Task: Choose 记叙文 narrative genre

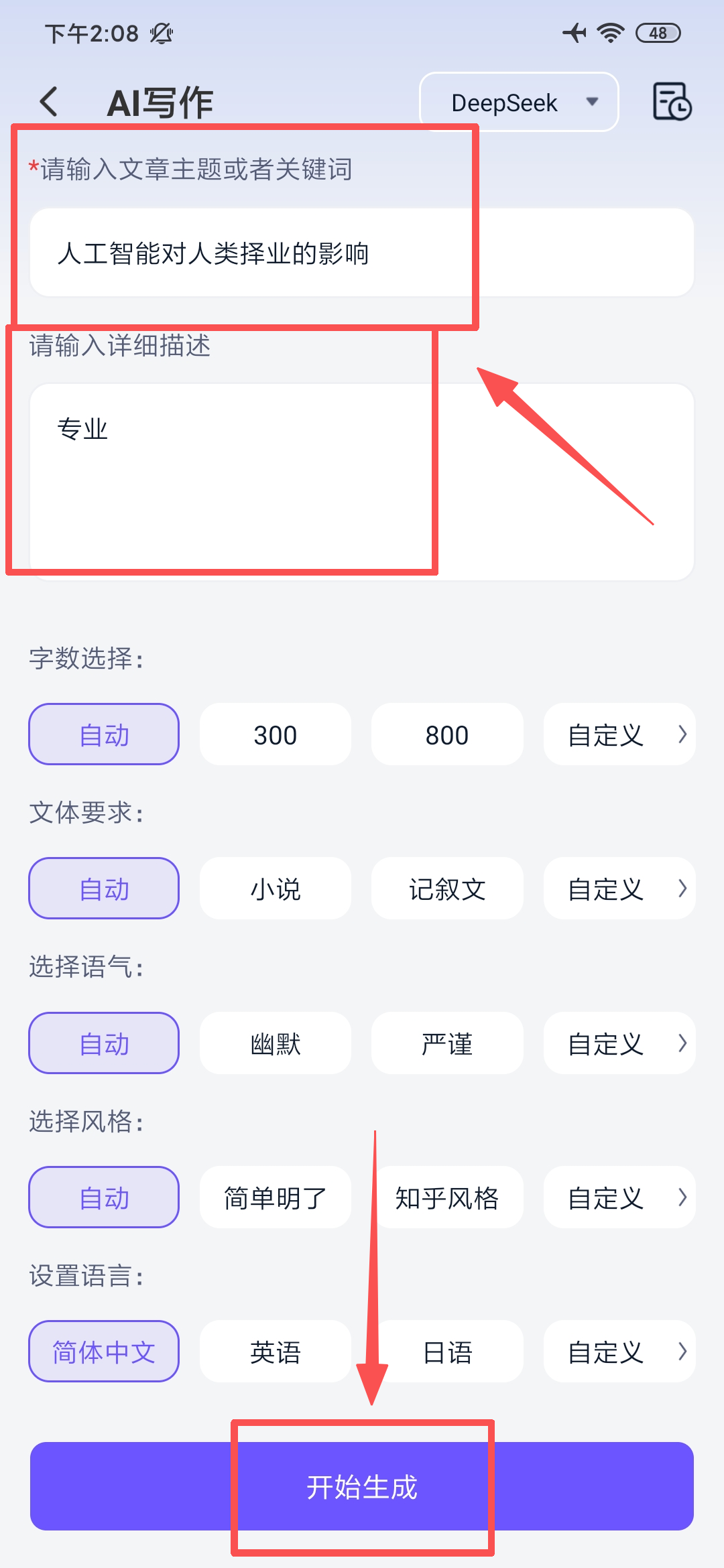Action: tap(447, 889)
